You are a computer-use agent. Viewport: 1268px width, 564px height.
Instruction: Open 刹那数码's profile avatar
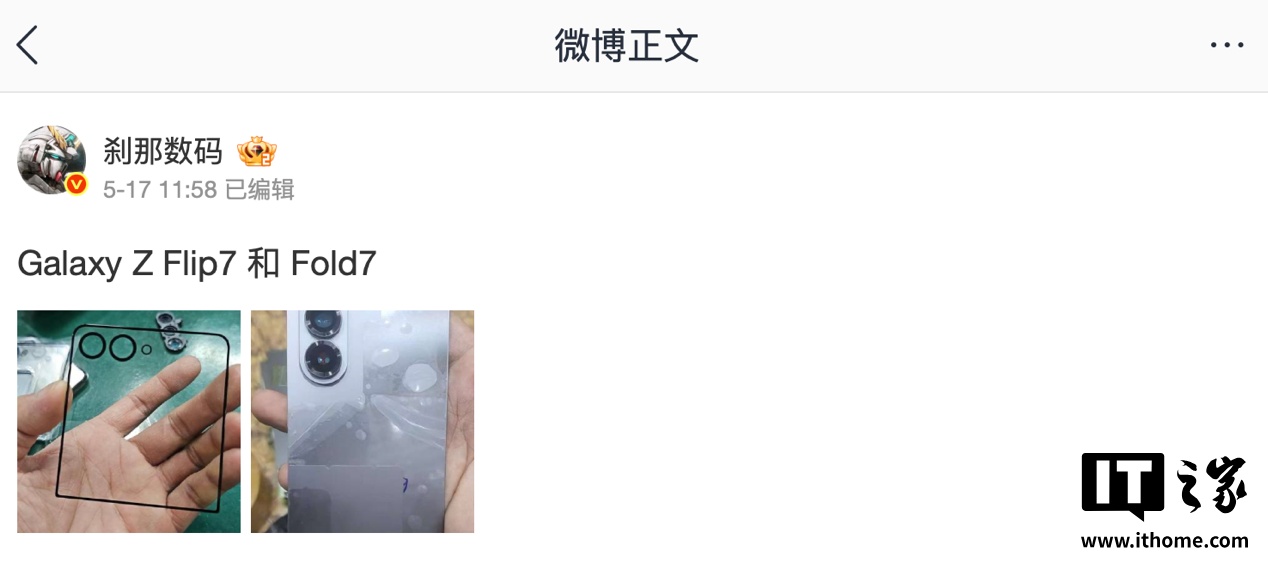click(52, 159)
